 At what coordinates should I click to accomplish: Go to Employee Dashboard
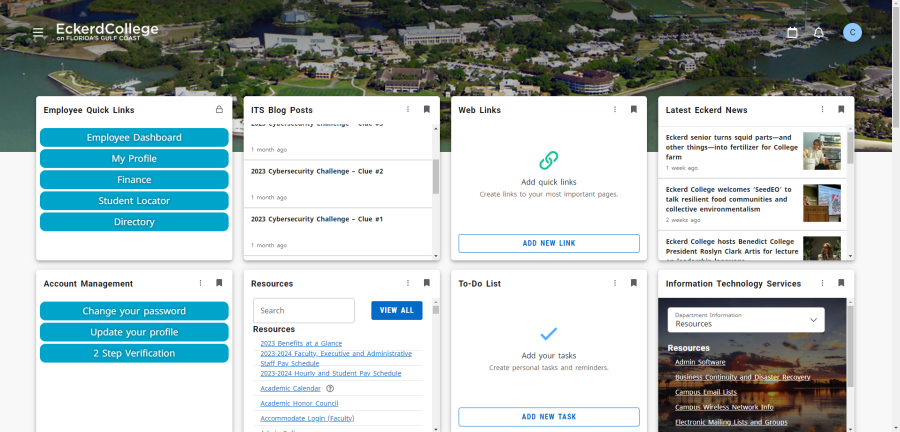click(134, 138)
